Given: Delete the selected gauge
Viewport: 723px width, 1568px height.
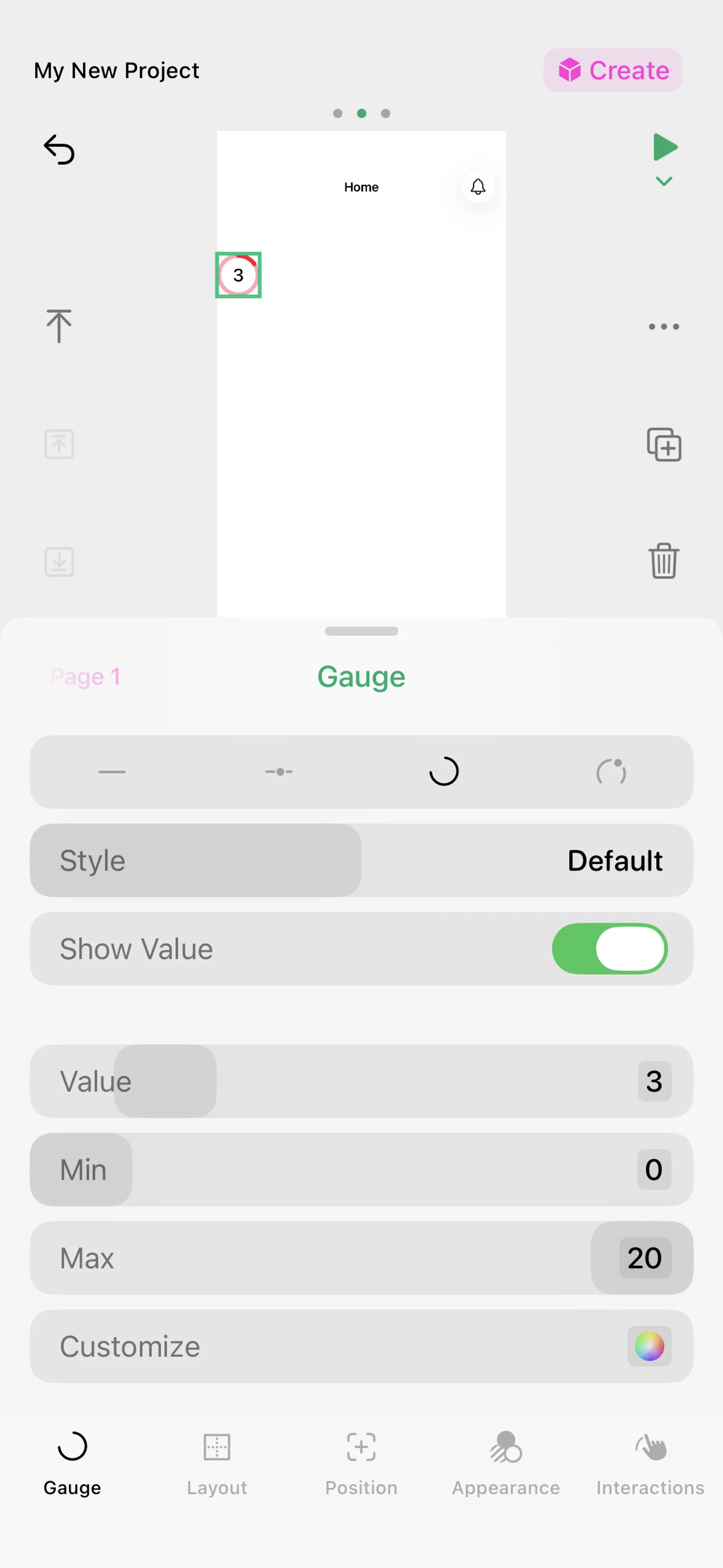Looking at the screenshot, I should pyautogui.click(x=664, y=561).
